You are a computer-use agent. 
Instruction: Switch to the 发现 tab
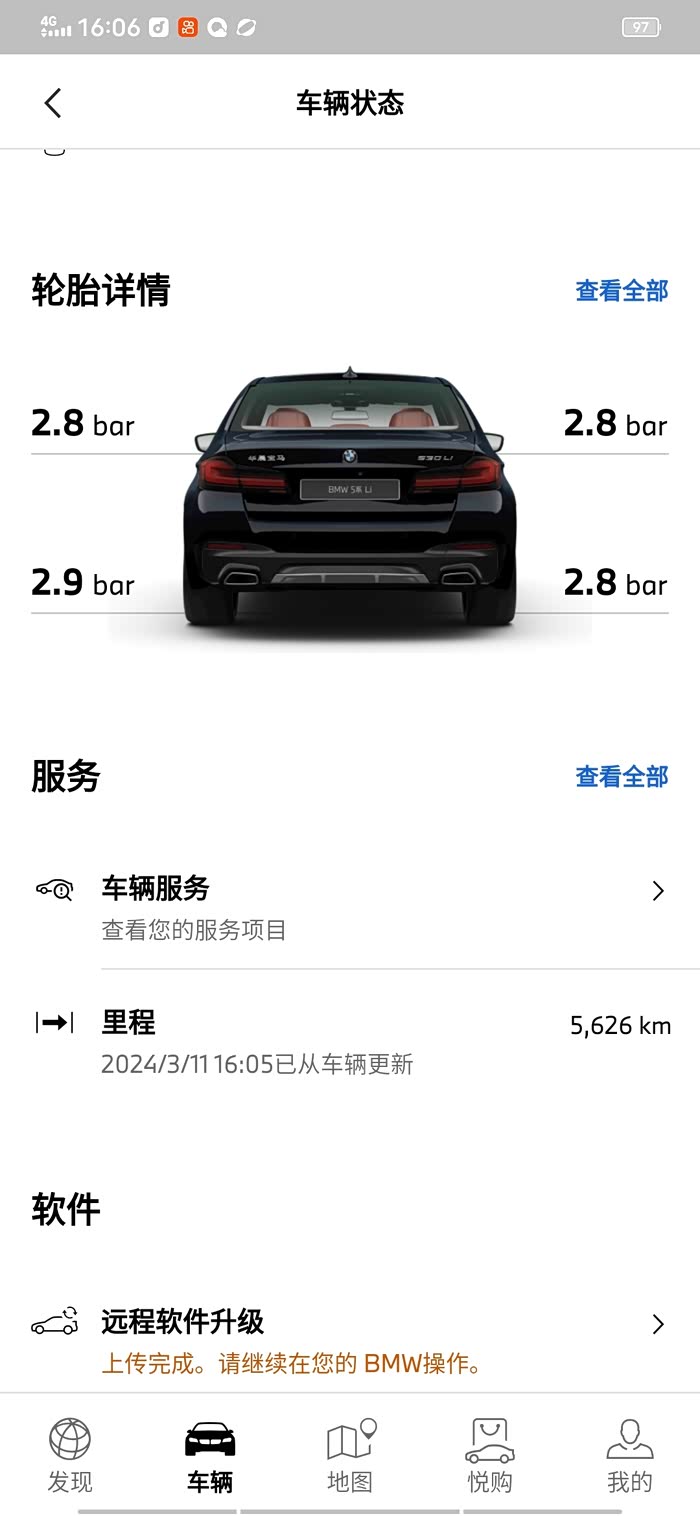[70, 1455]
